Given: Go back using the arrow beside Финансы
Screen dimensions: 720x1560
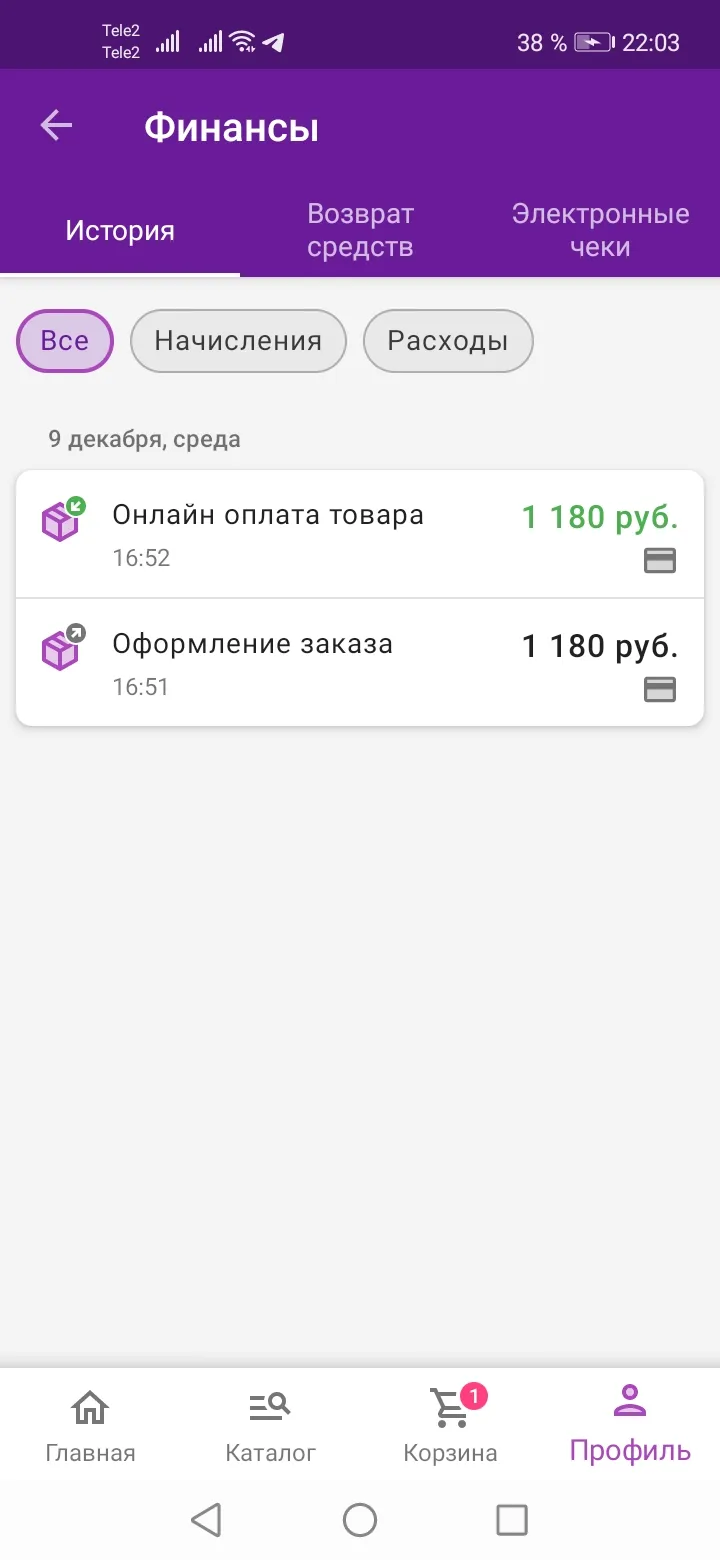Looking at the screenshot, I should (56, 126).
